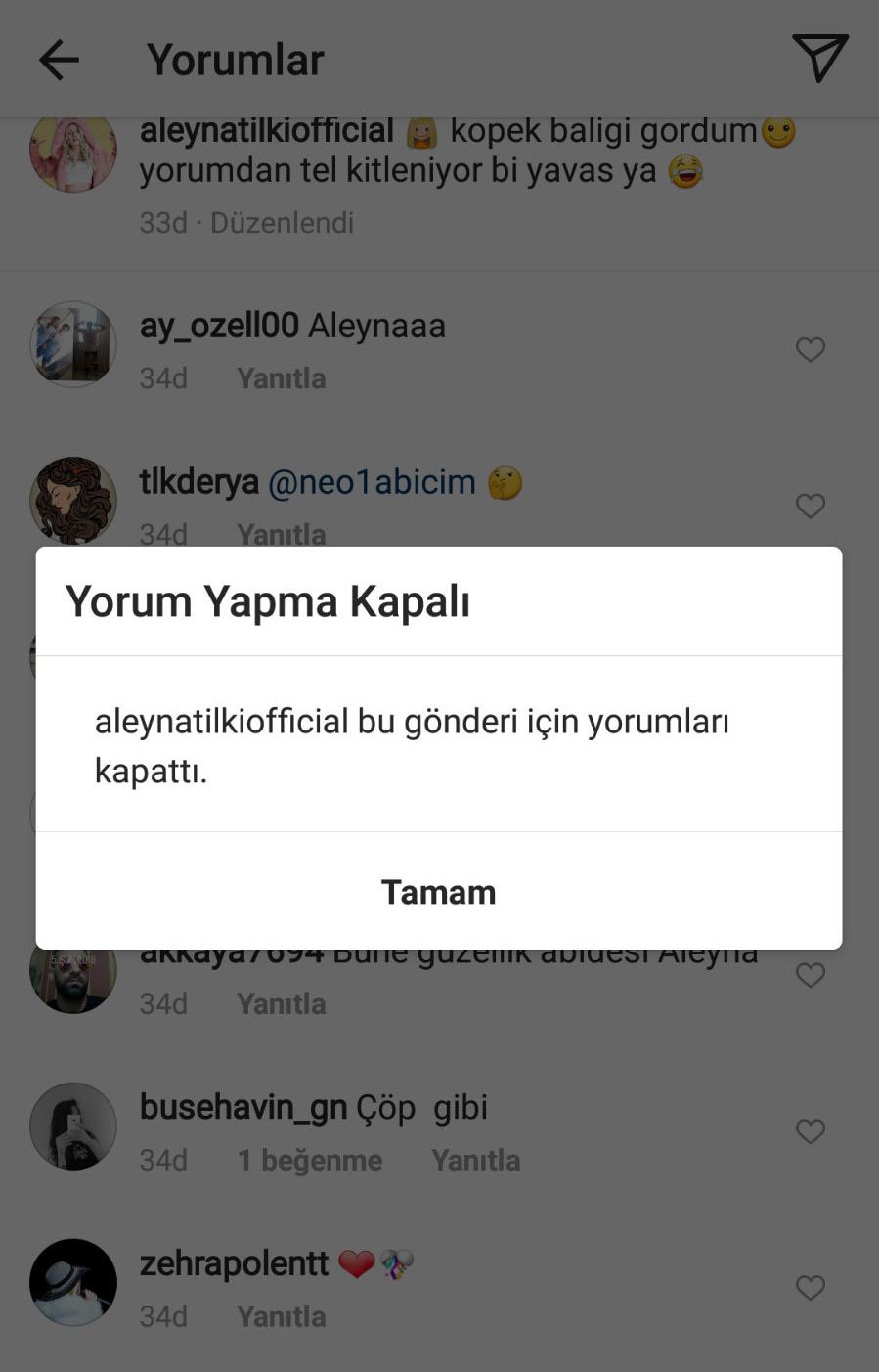Reply to zehrapolentt's comment
Viewport: 879px width, 1372px height.
(x=281, y=1317)
